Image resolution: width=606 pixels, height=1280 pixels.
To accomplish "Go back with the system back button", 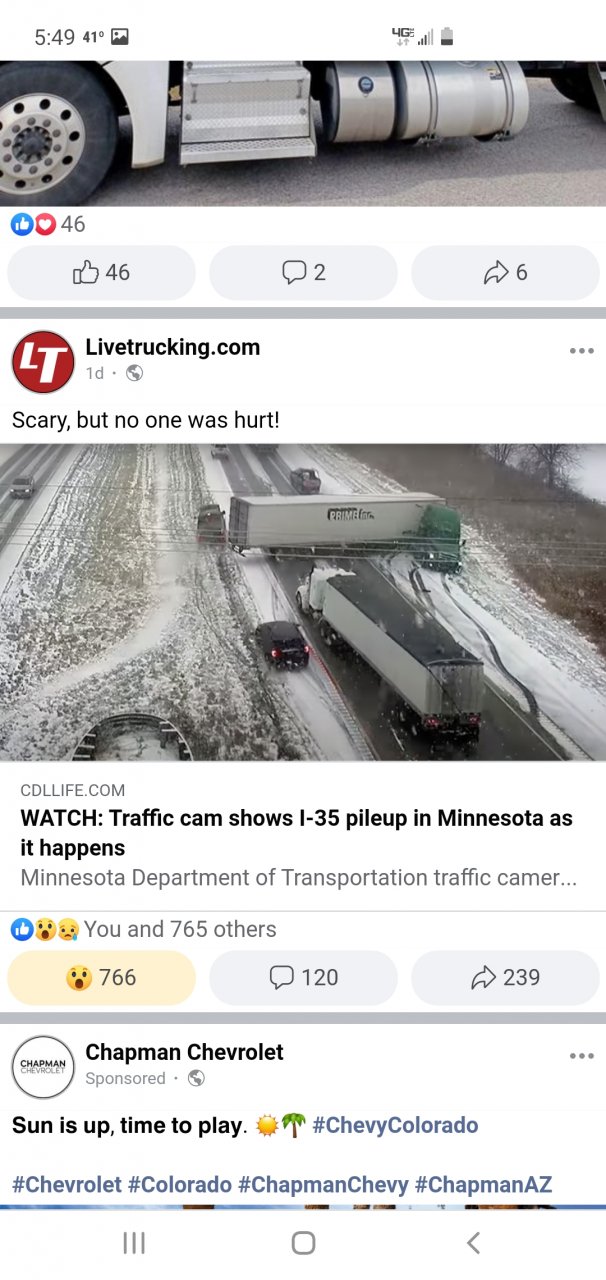I will 473,1243.
